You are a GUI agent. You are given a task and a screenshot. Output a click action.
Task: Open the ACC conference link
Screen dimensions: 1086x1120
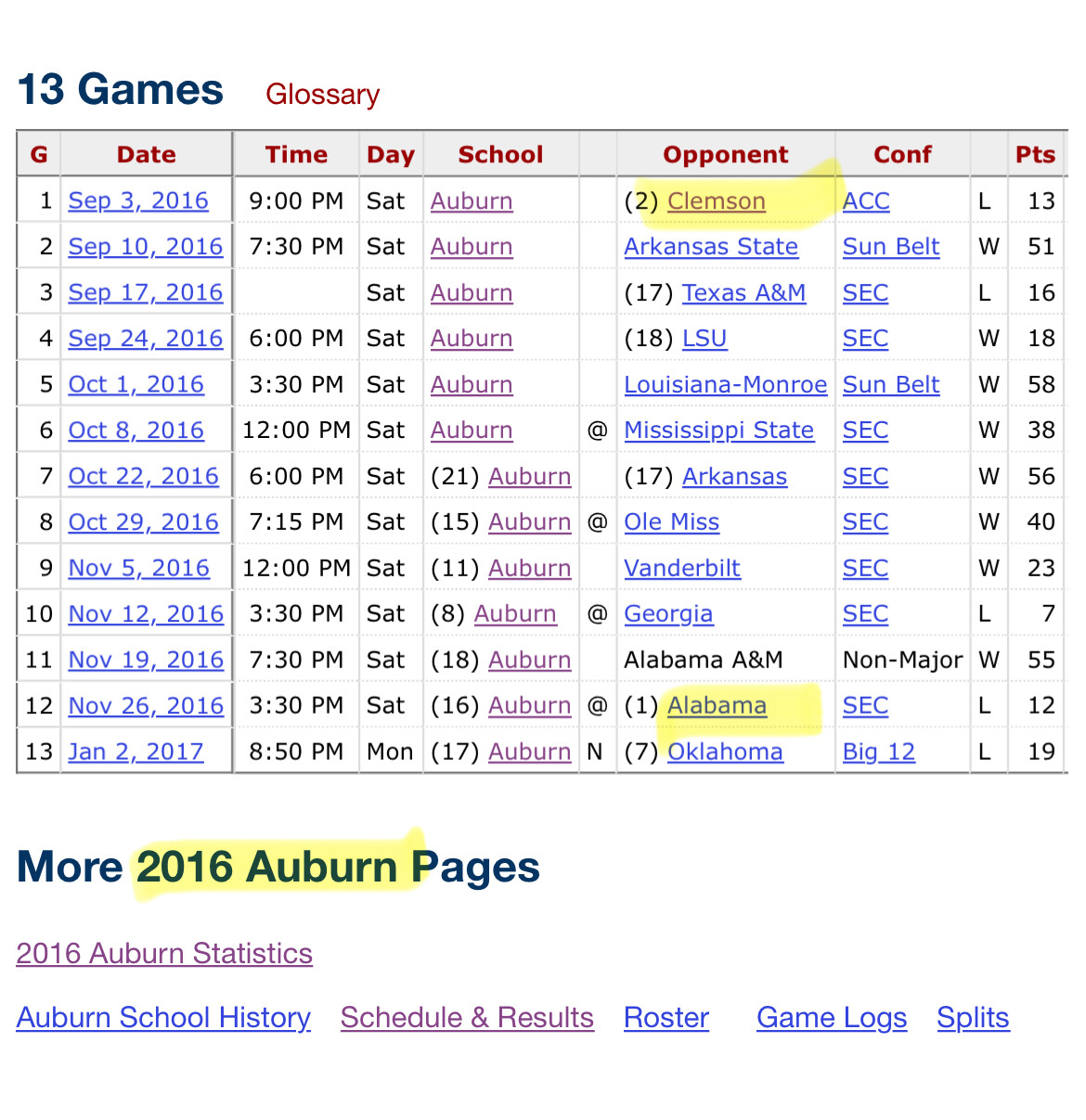[866, 201]
